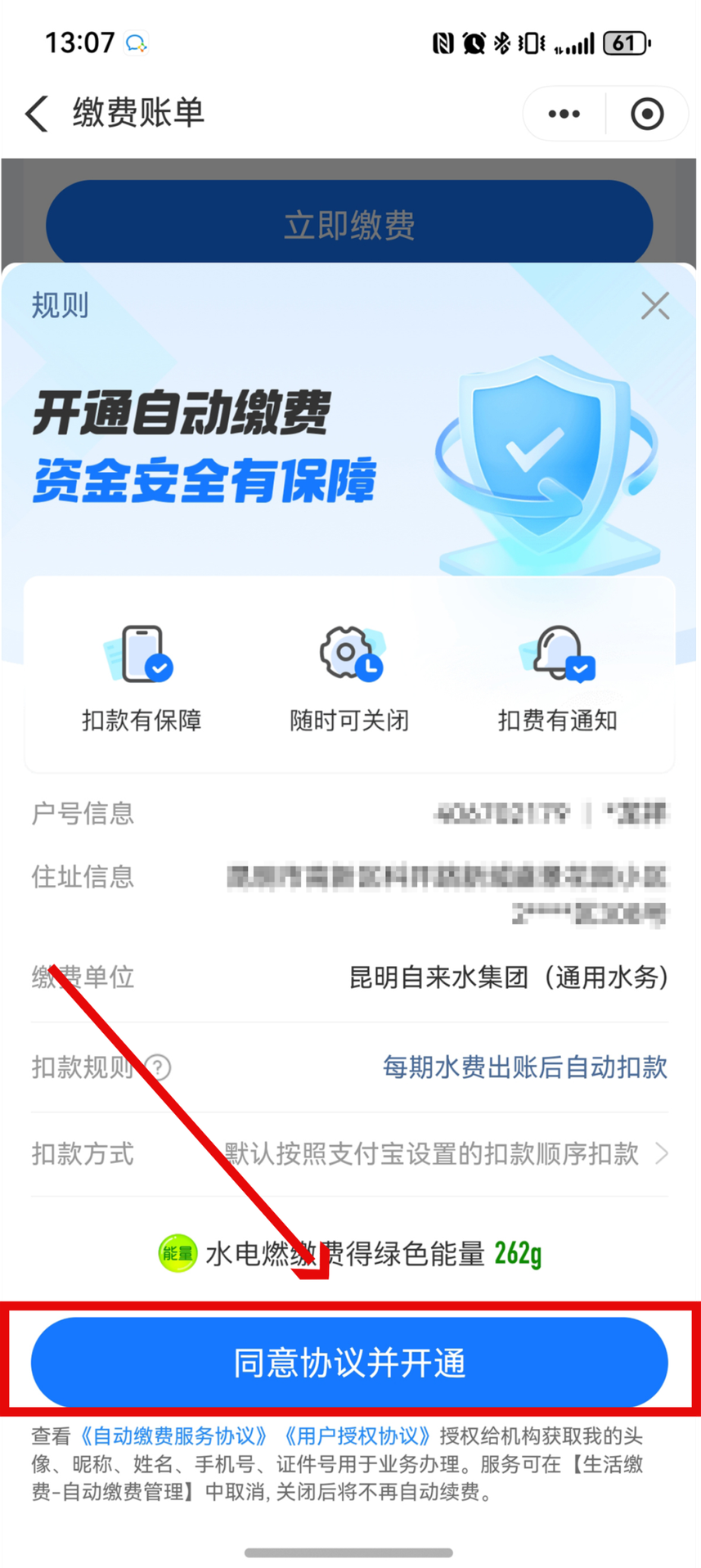Close the auto-payment popup
The height and width of the screenshot is (1568, 701).
655,306
